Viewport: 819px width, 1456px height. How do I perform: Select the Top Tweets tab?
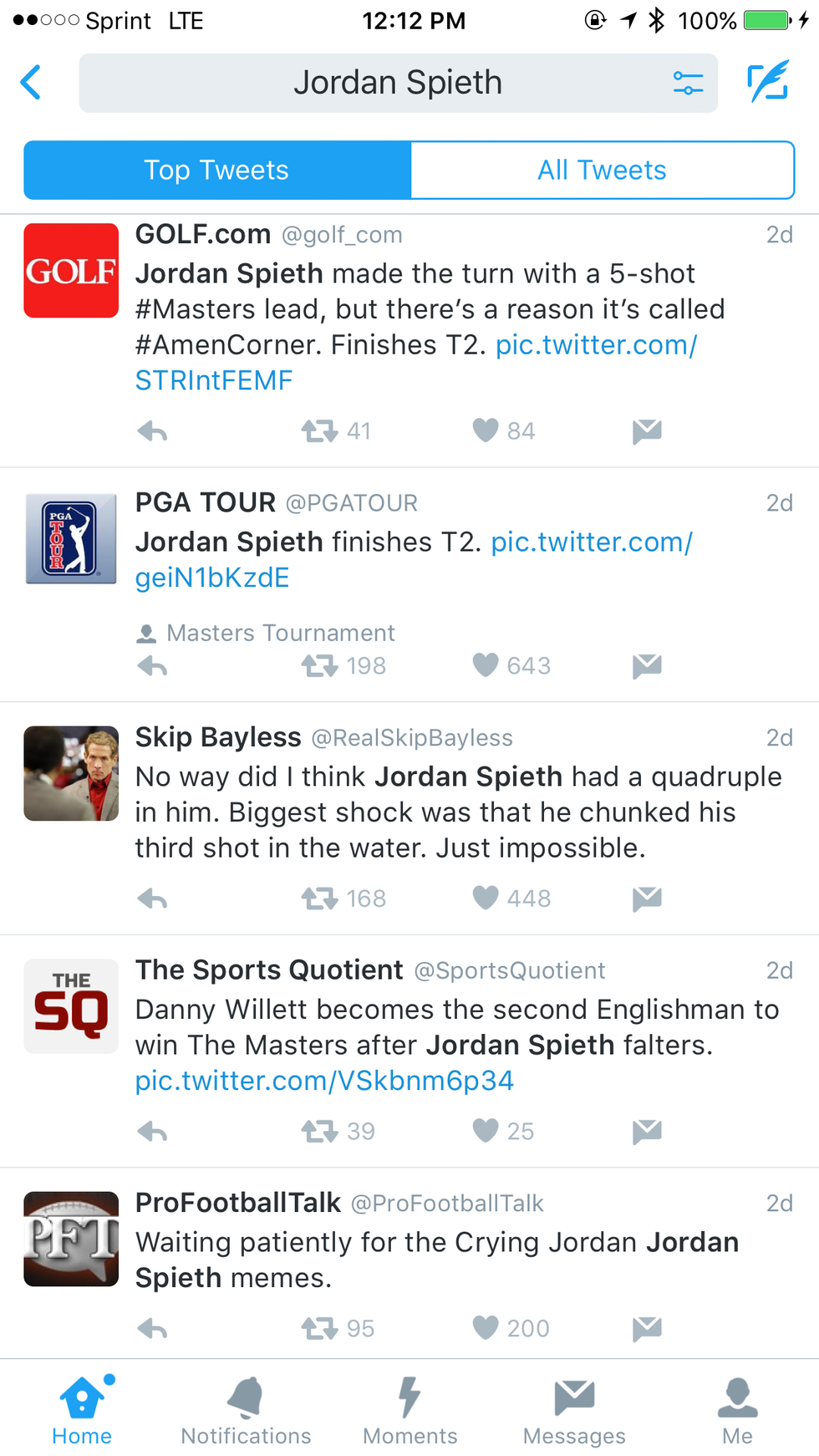click(216, 171)
